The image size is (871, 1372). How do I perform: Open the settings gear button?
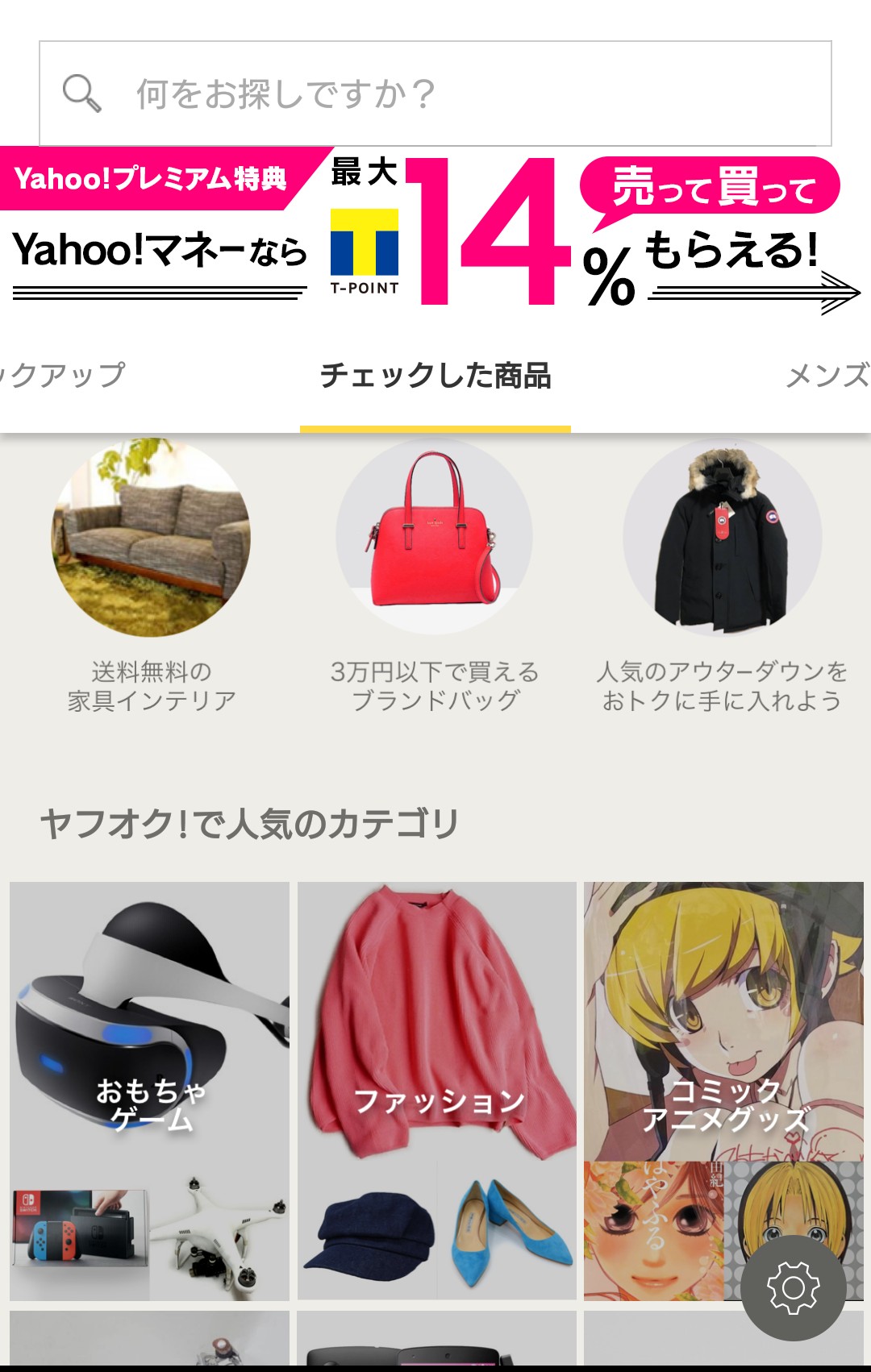click(794, 1287)
